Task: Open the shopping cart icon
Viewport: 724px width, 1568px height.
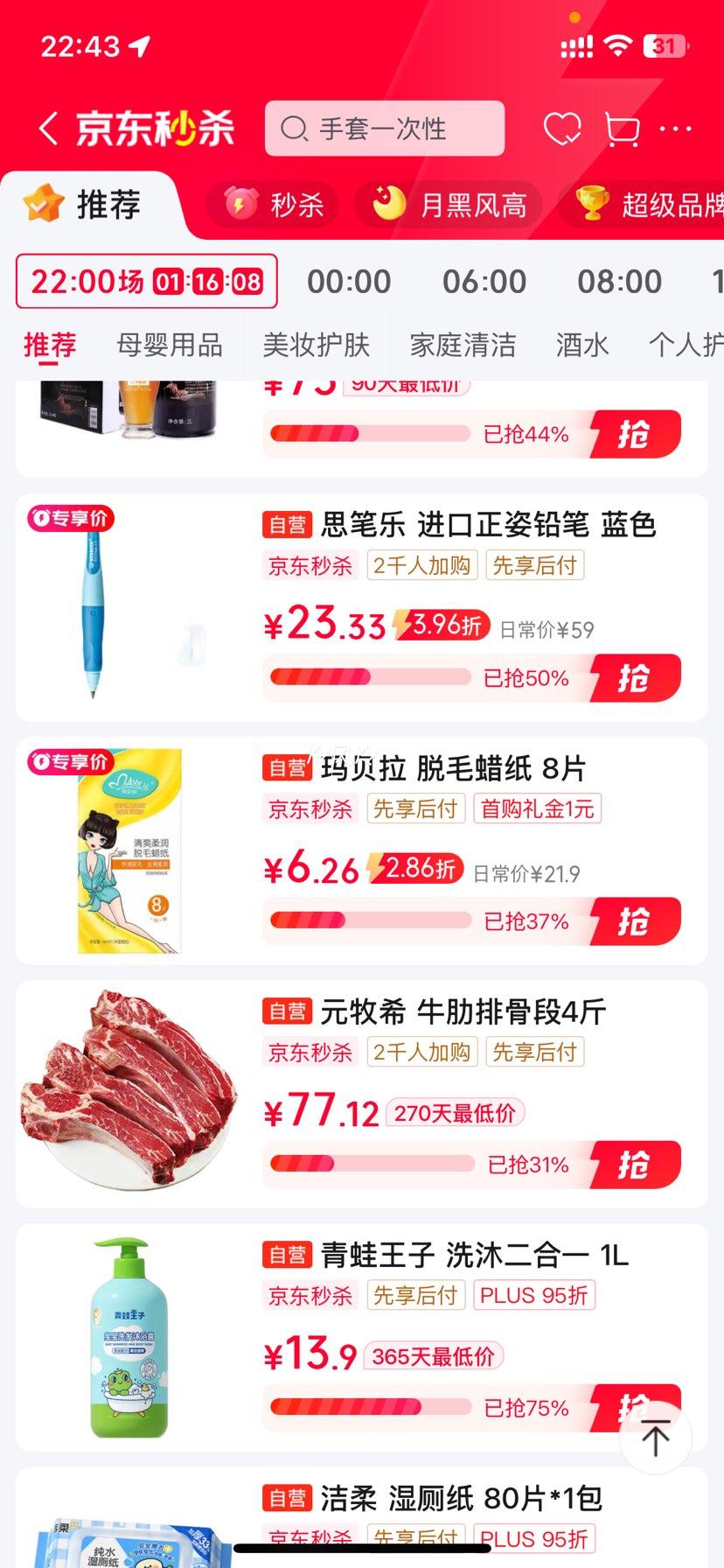Action: click(x=622, y=128)
